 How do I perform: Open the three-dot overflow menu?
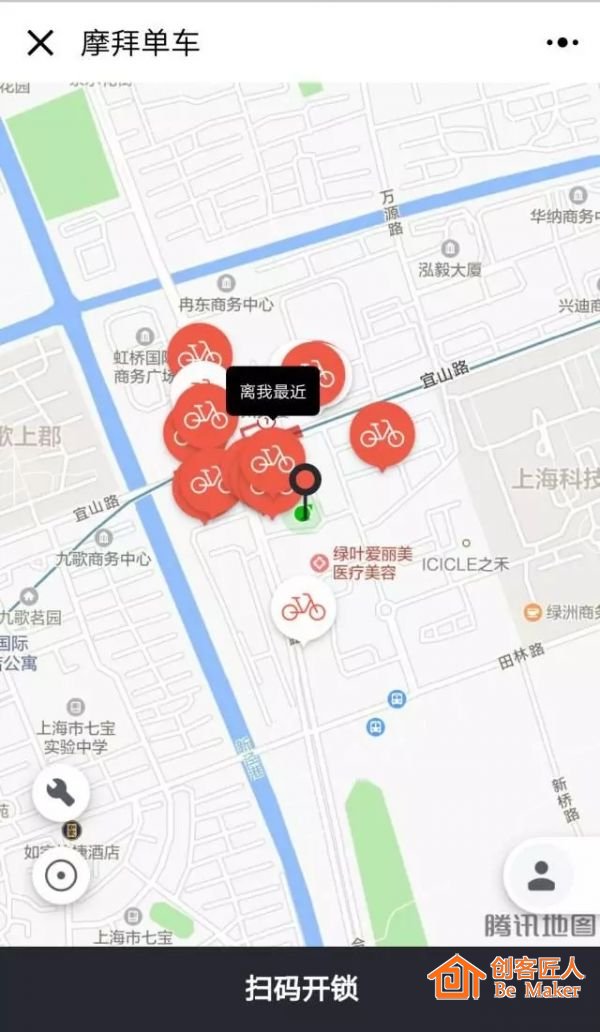562,43
